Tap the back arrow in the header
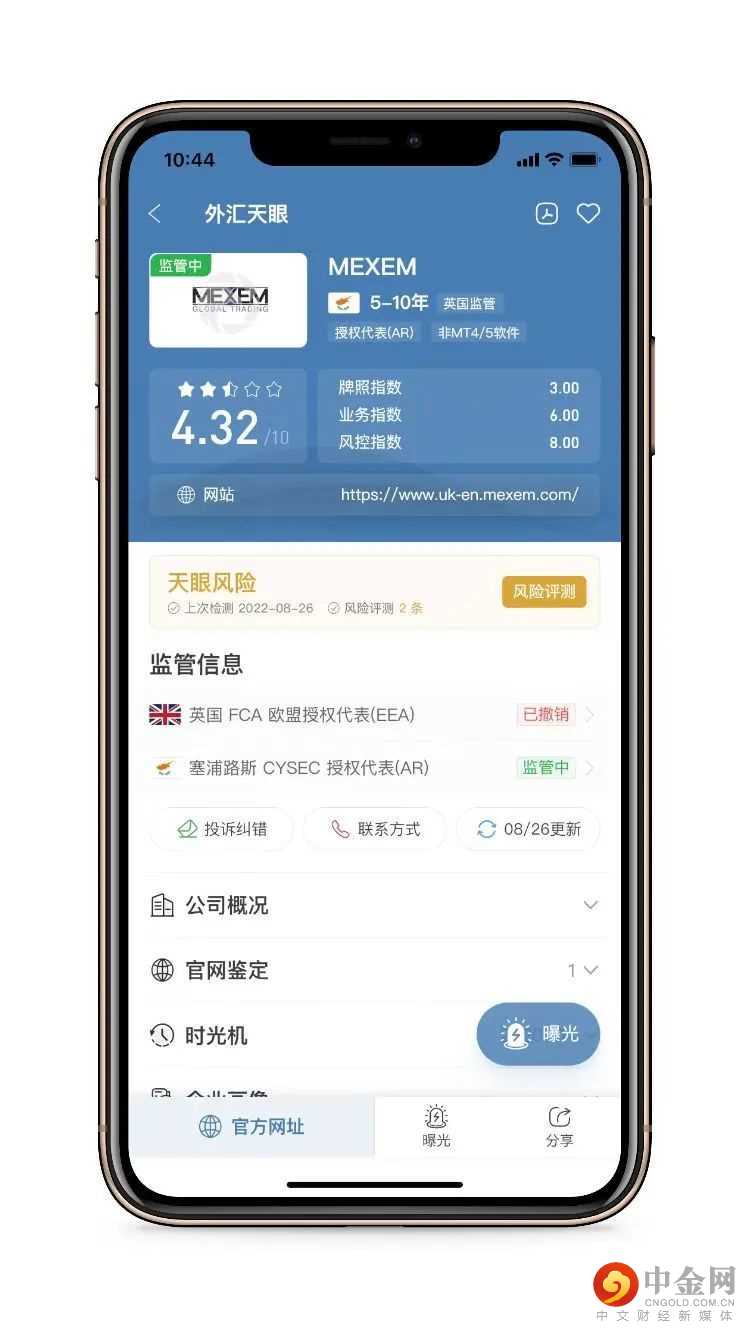Screen dimensions: 750x1334 click(156, 214)
